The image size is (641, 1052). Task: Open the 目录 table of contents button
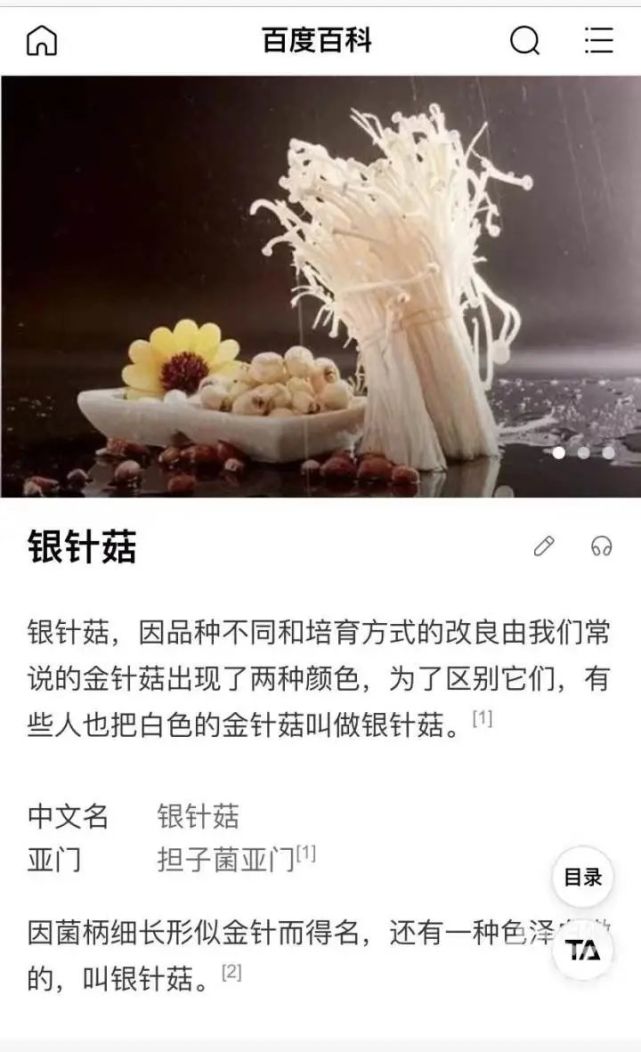(x=582, y=878)
